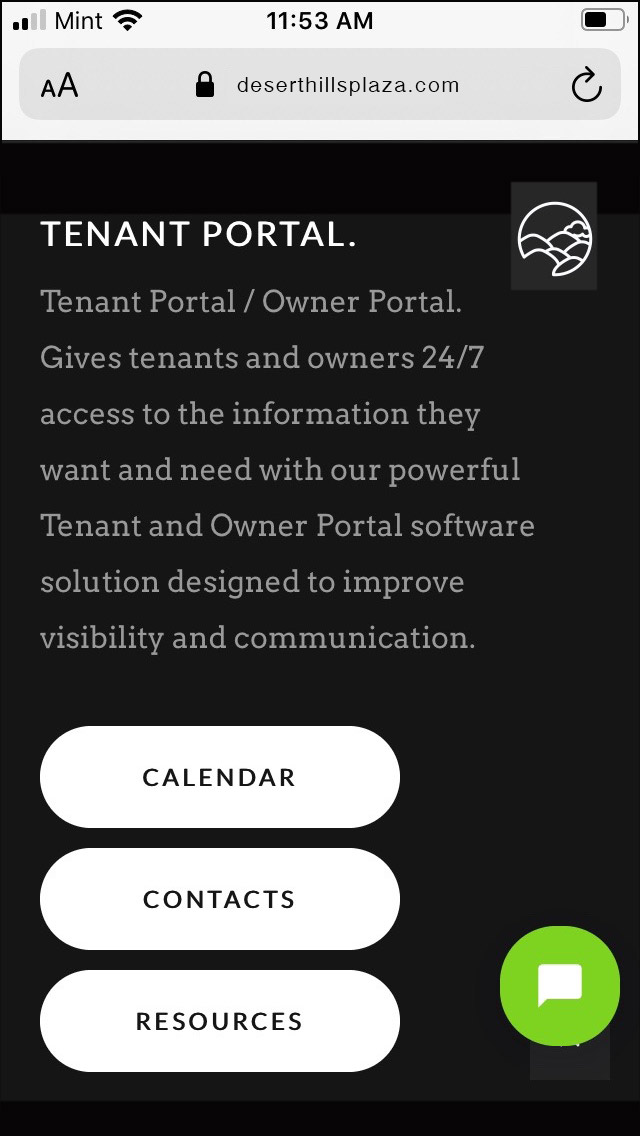Screen dimensions: 640x1136
Task: Open the hills logo menu icon
Action: (554, 237)
